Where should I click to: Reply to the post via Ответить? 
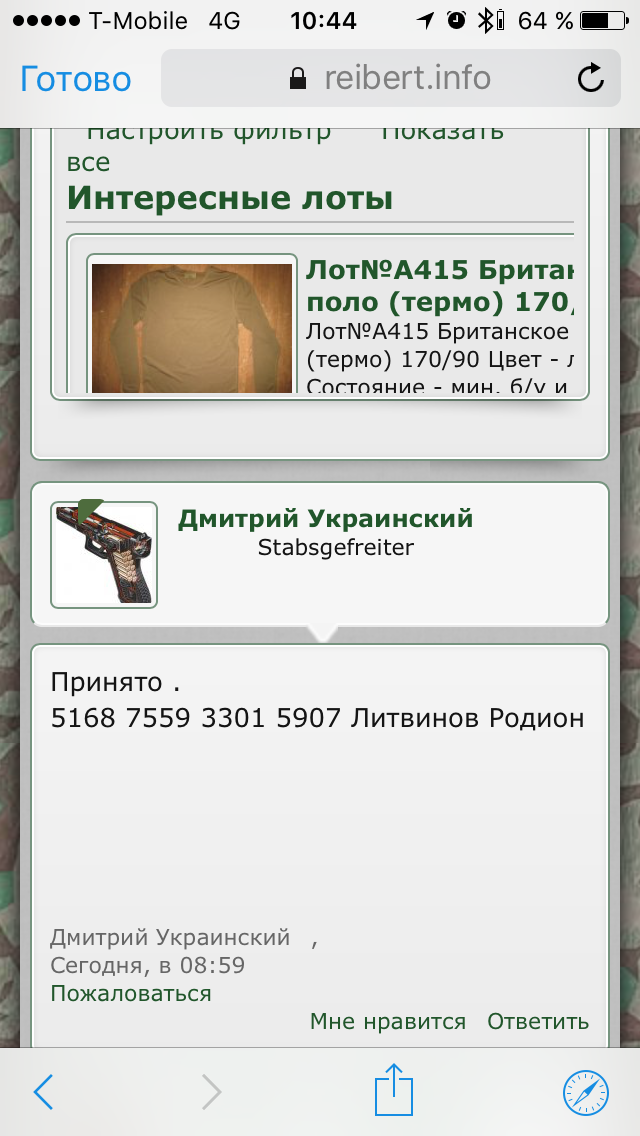[x=538, y=1021]
